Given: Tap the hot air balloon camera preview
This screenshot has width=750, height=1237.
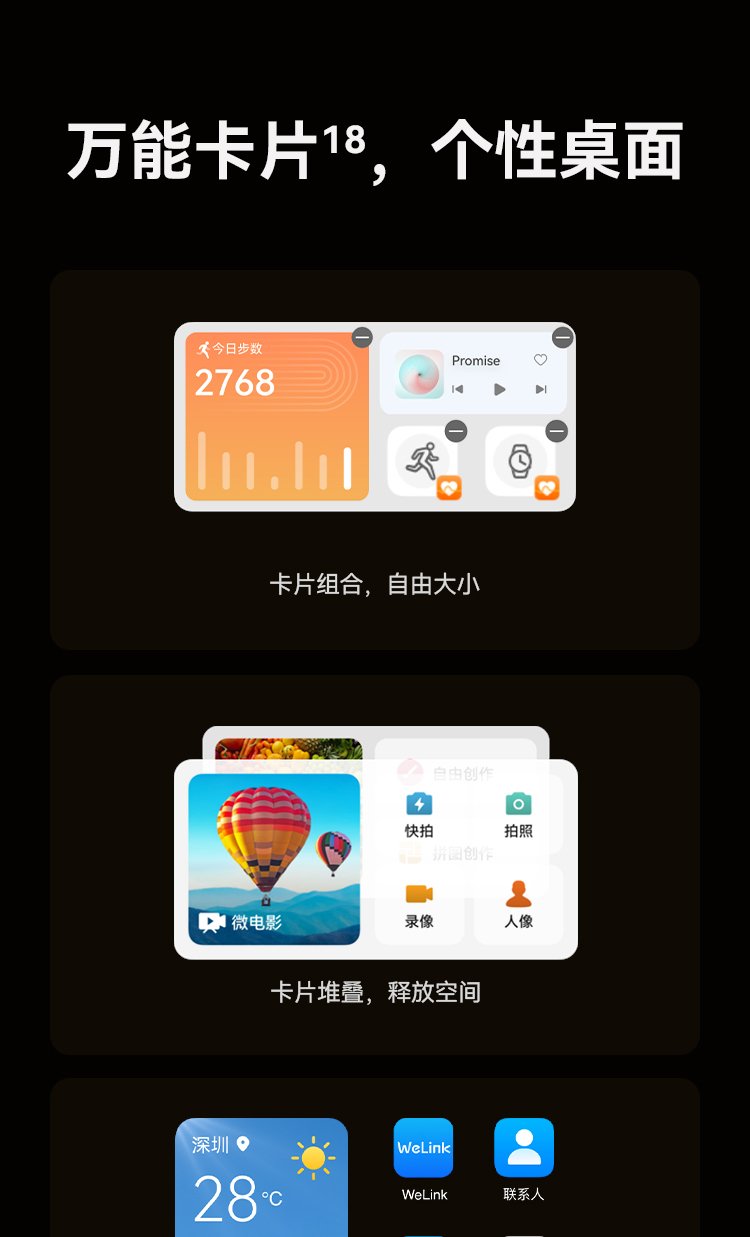Looking at the screenshot, I should [x=272, y=845].
